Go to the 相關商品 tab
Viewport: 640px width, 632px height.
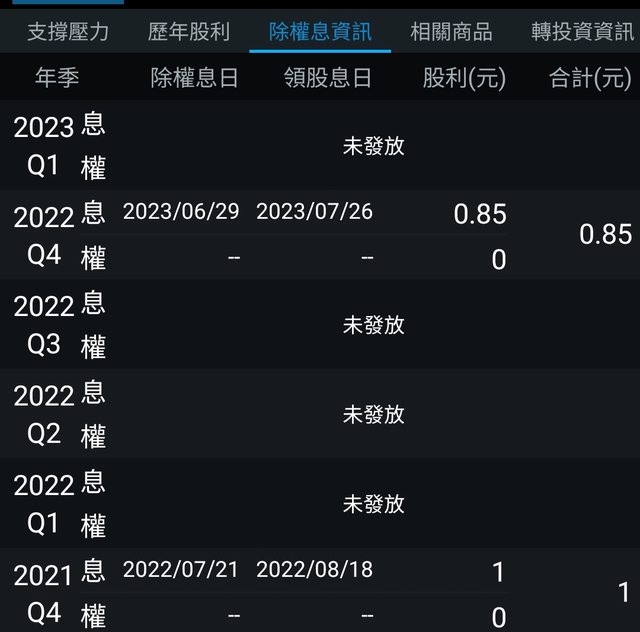(451, 32)
